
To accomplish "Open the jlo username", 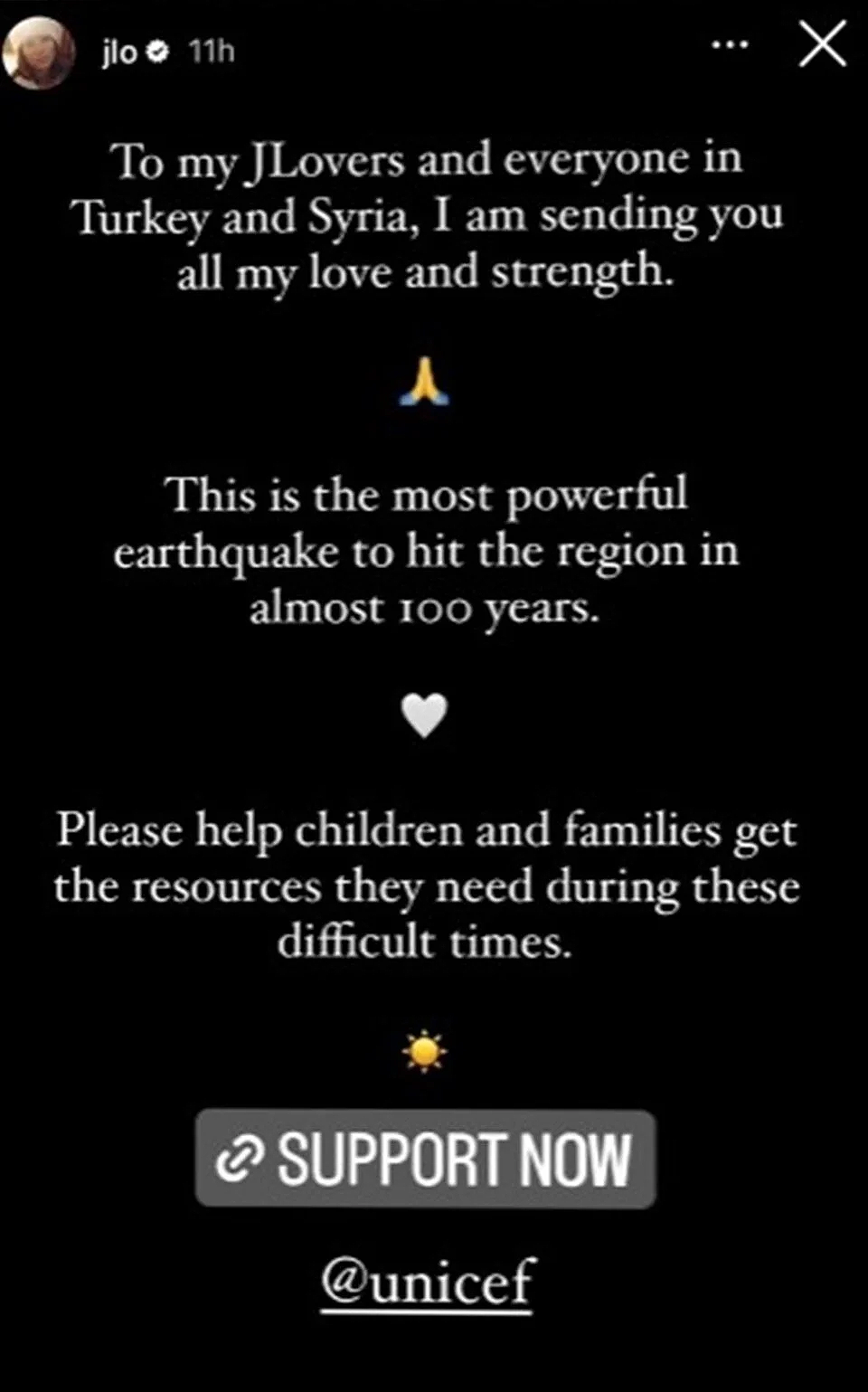I will [118, 52].
